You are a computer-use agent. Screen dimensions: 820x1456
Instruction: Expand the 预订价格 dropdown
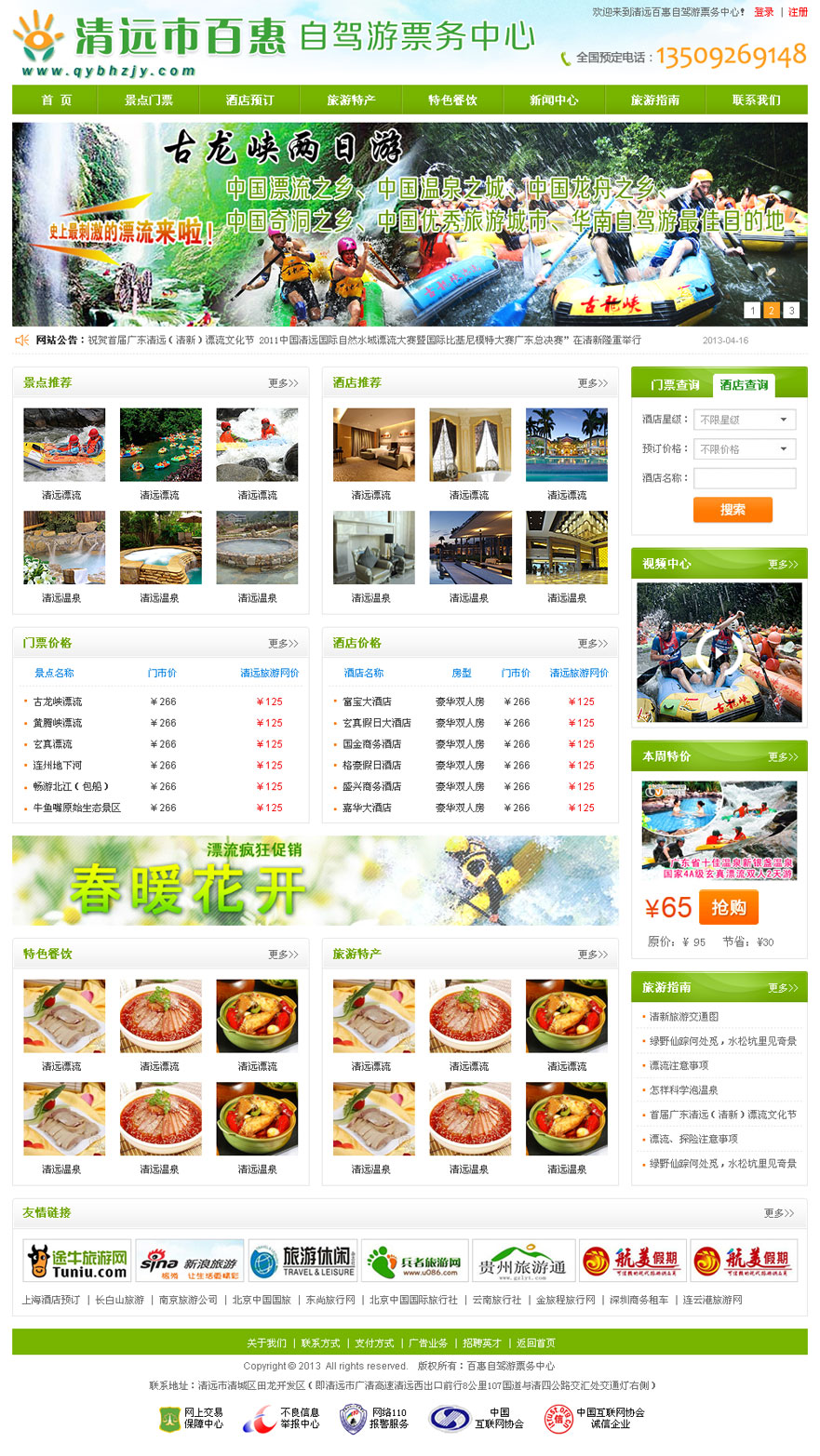(x=745, y=449)
